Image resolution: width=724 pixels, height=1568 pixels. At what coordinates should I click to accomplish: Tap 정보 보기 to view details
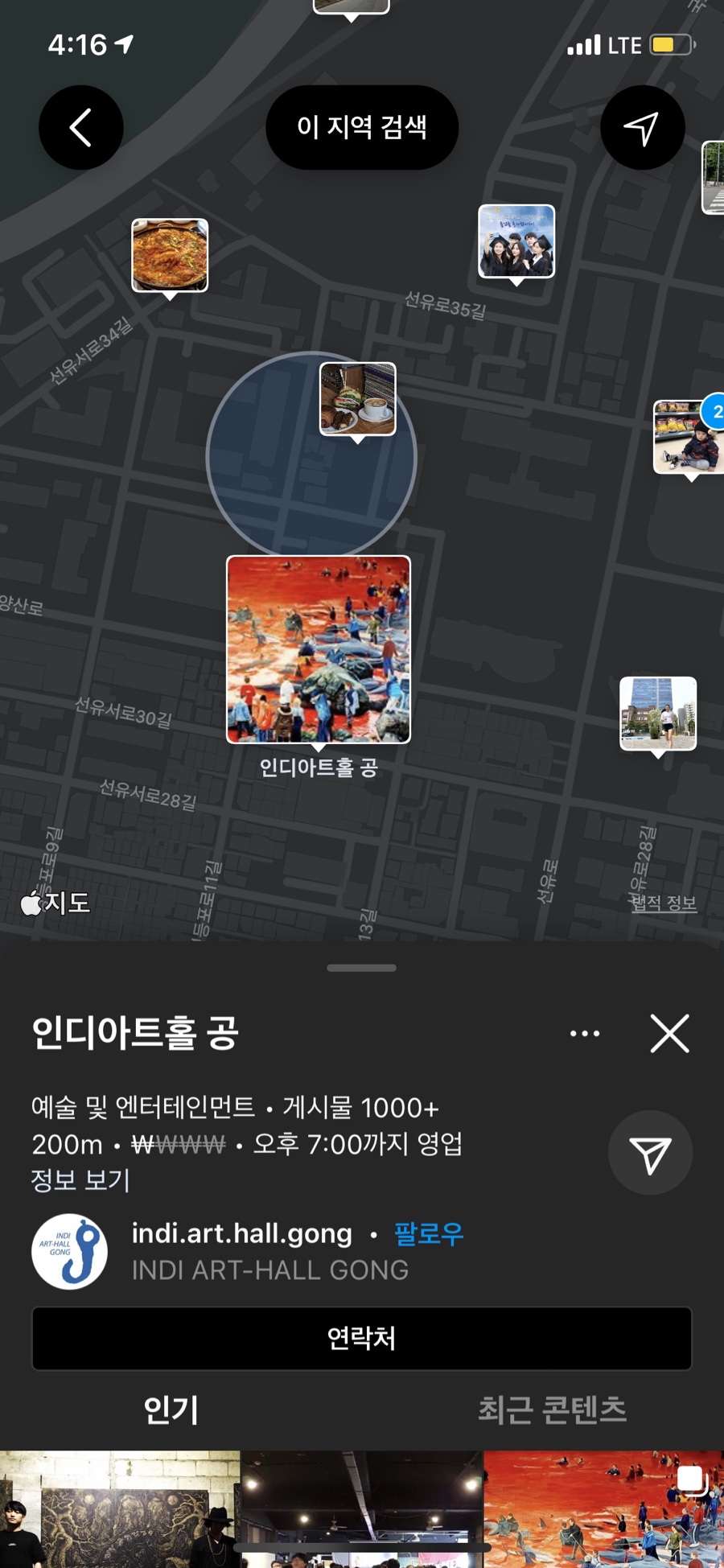[x=80, y=1180]
